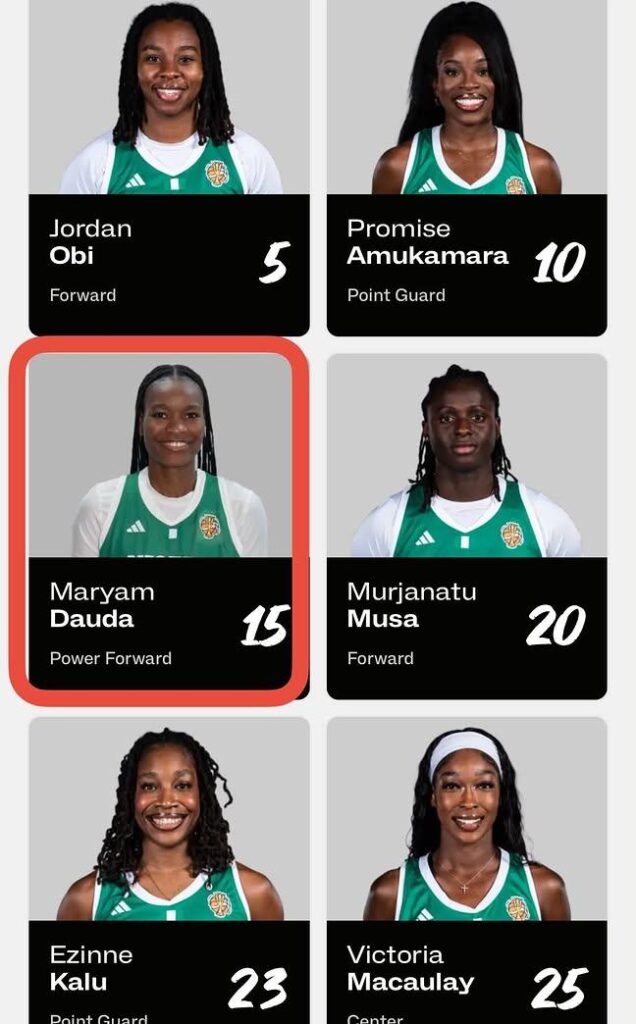The image size is (636, 1024).
Task: Open Murjanatu Musa's profile card
Action: (x=467, y=526)
